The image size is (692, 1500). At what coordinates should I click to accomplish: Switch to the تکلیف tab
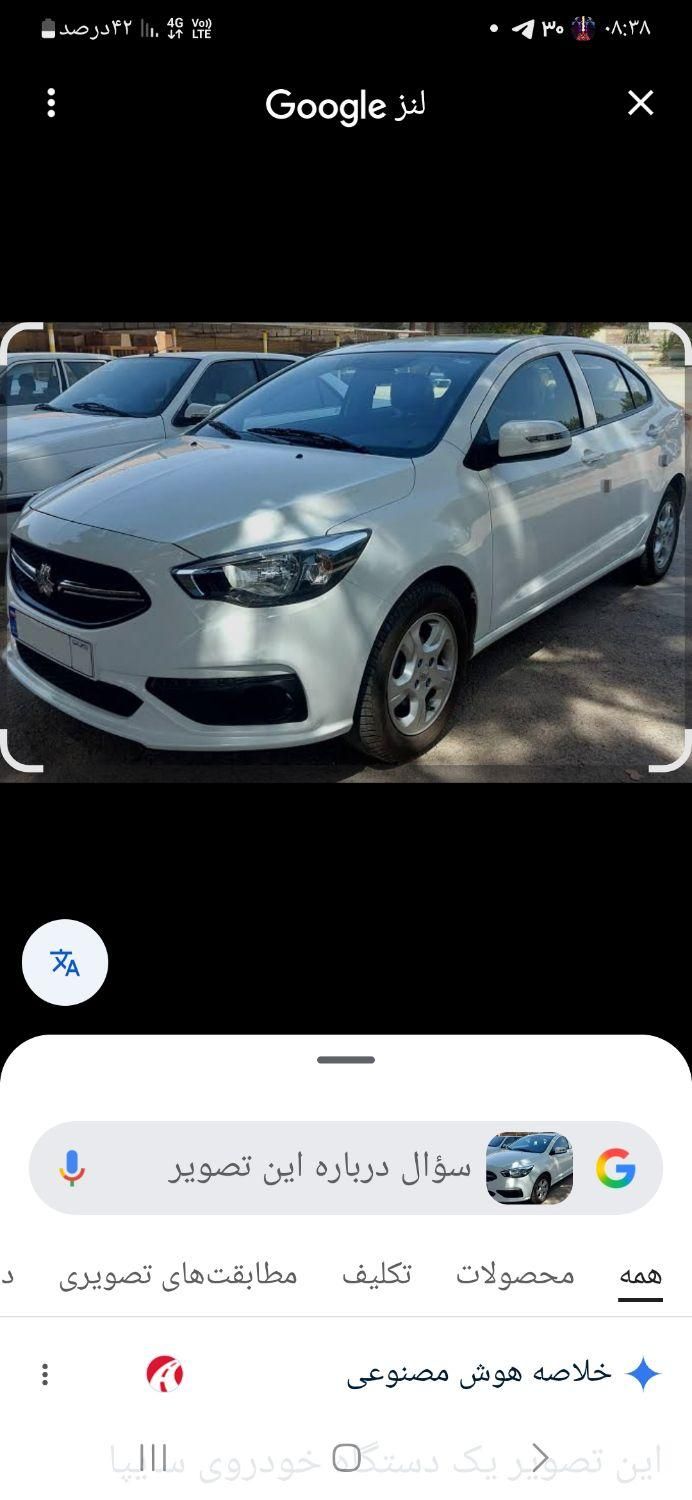pos(376,1275)
